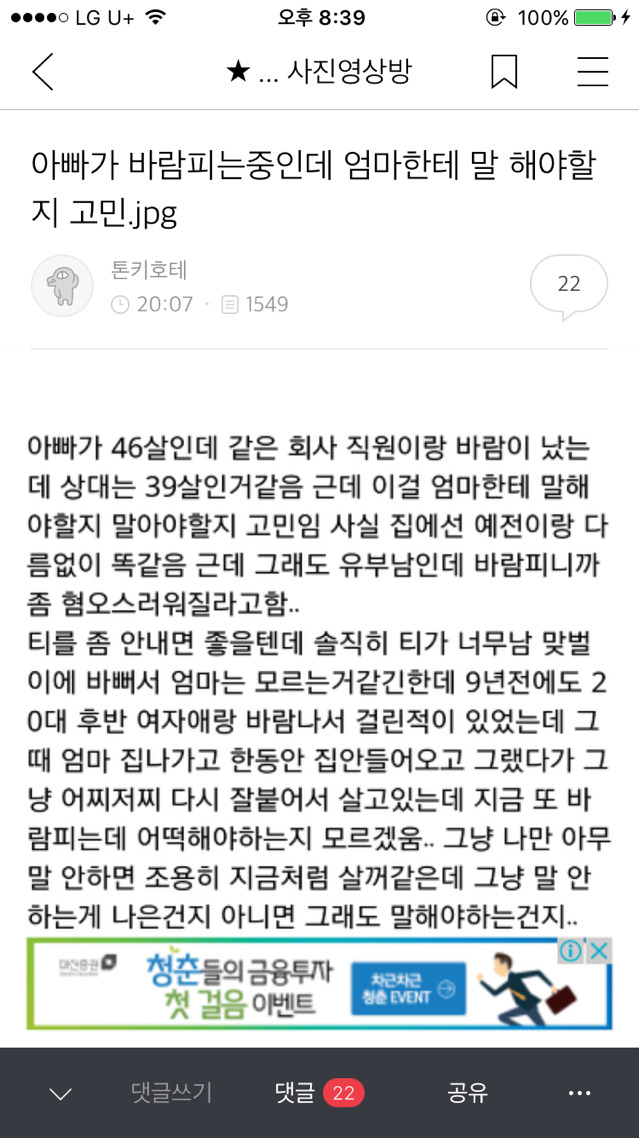Tap 댓글쓰기 to write a comment

coord(171,1092)
